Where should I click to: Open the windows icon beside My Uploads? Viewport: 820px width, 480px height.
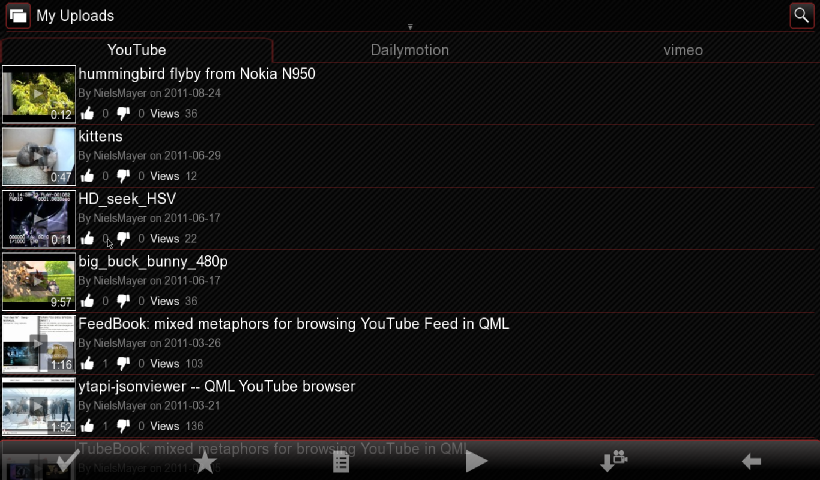pos(18,15)
